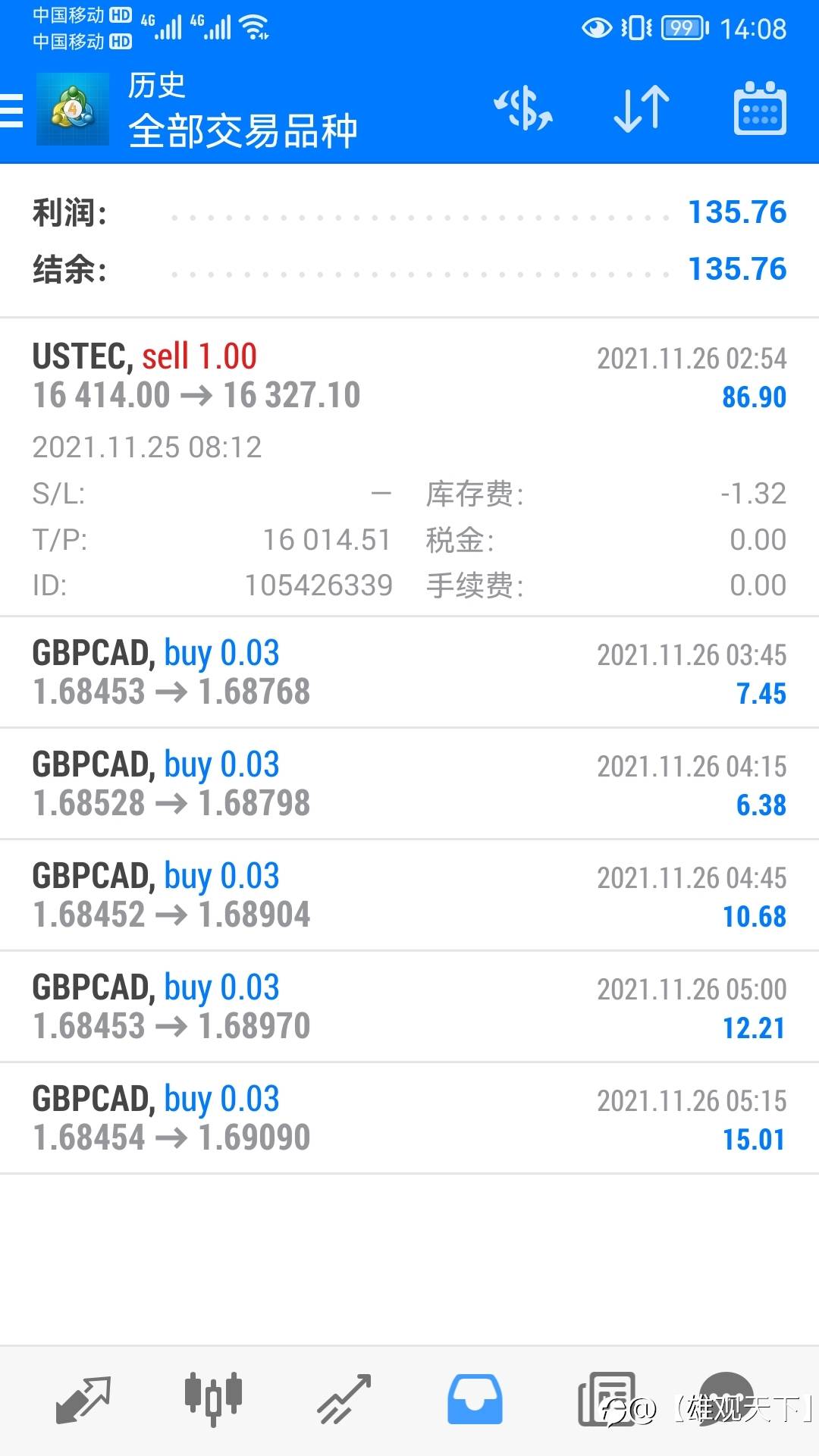This screenshot has width=819, height=1456.
Task: Collapse the expanded USTEC sell 1.00 trade
Action: 409,466
